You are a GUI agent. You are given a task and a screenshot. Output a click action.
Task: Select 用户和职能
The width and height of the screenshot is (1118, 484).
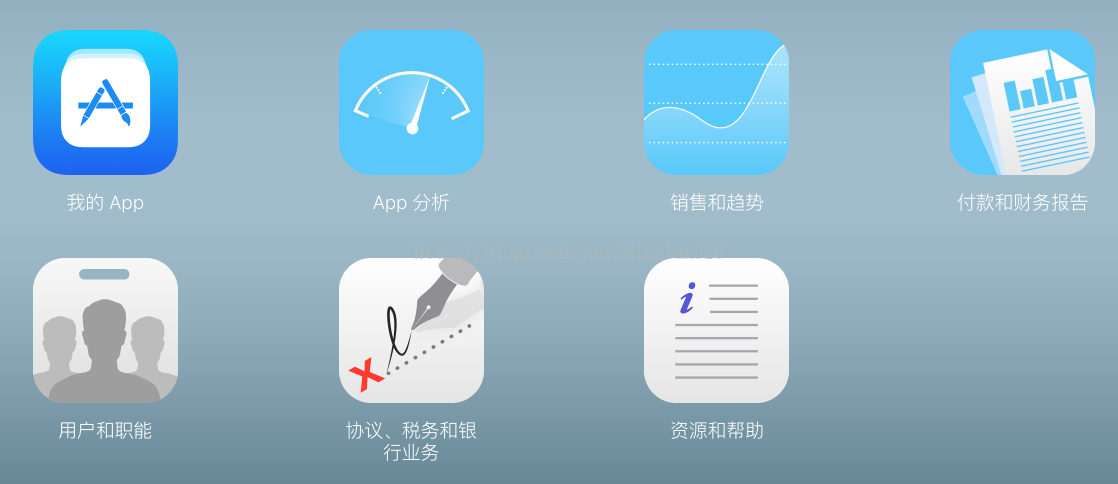(105, 331)
